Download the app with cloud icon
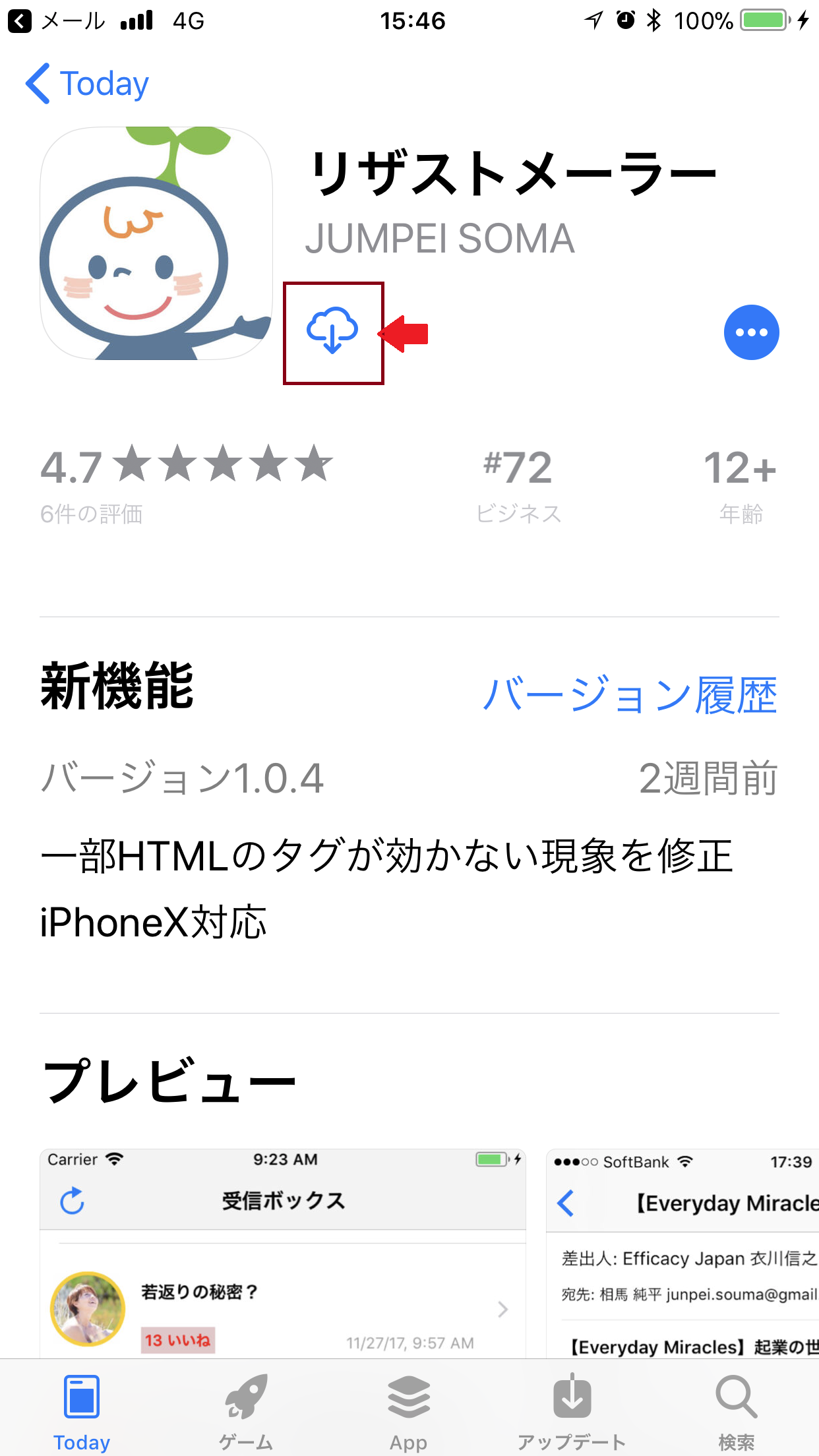 click(332, 331)
